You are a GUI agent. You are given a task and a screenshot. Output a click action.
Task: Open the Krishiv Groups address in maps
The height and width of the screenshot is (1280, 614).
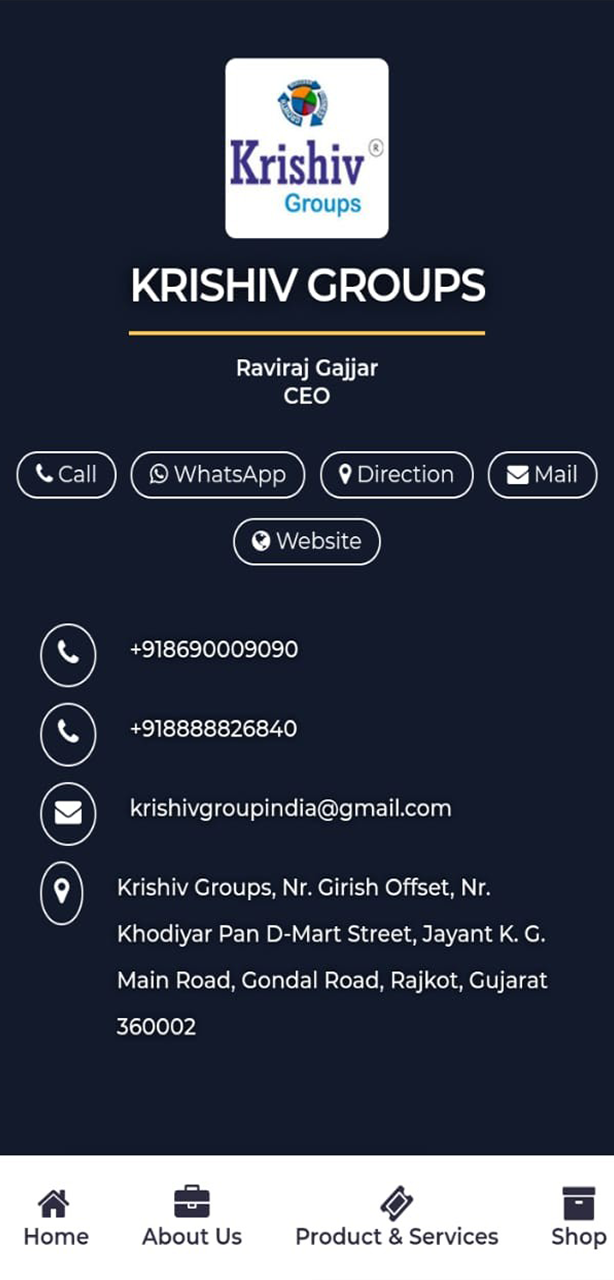coord(330,956)
